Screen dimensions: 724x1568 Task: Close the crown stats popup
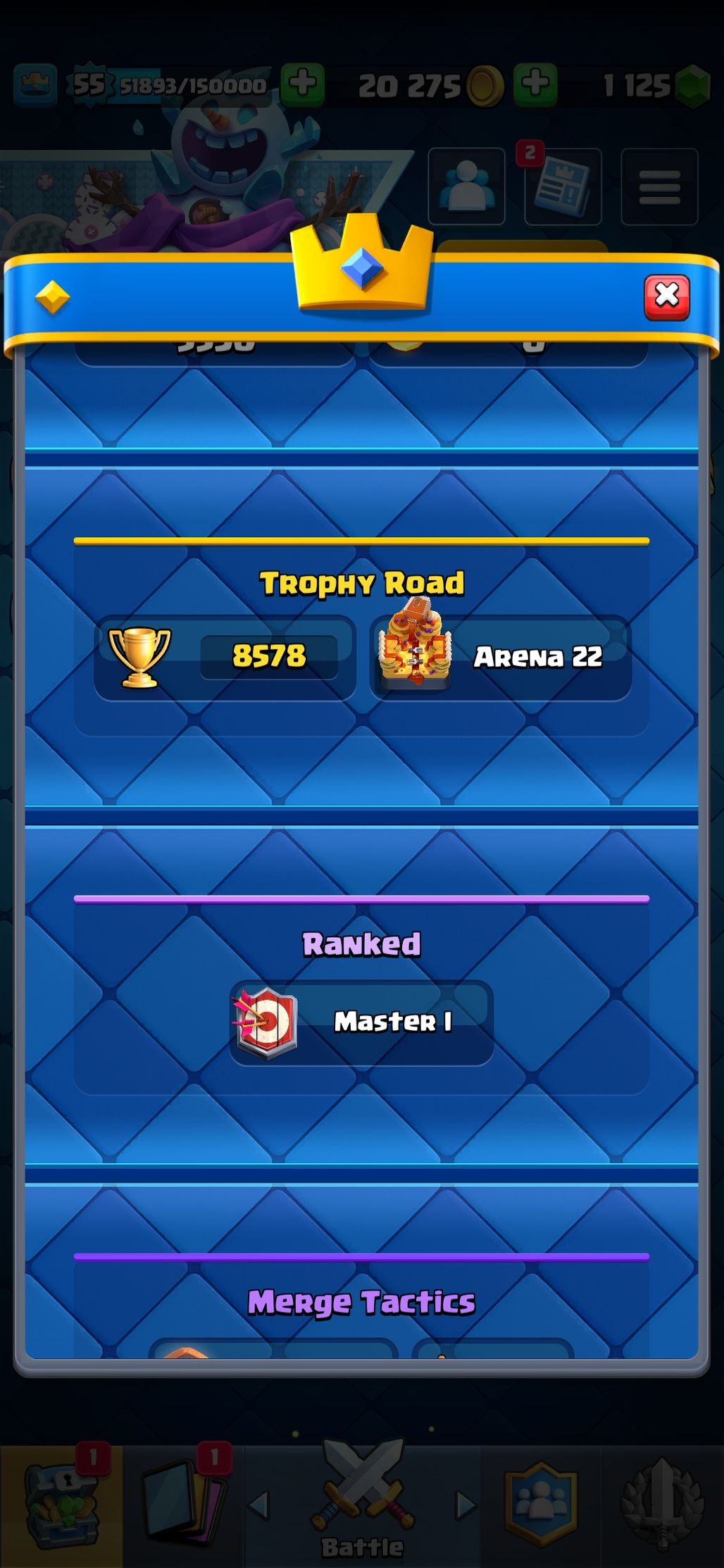point(666,298)
